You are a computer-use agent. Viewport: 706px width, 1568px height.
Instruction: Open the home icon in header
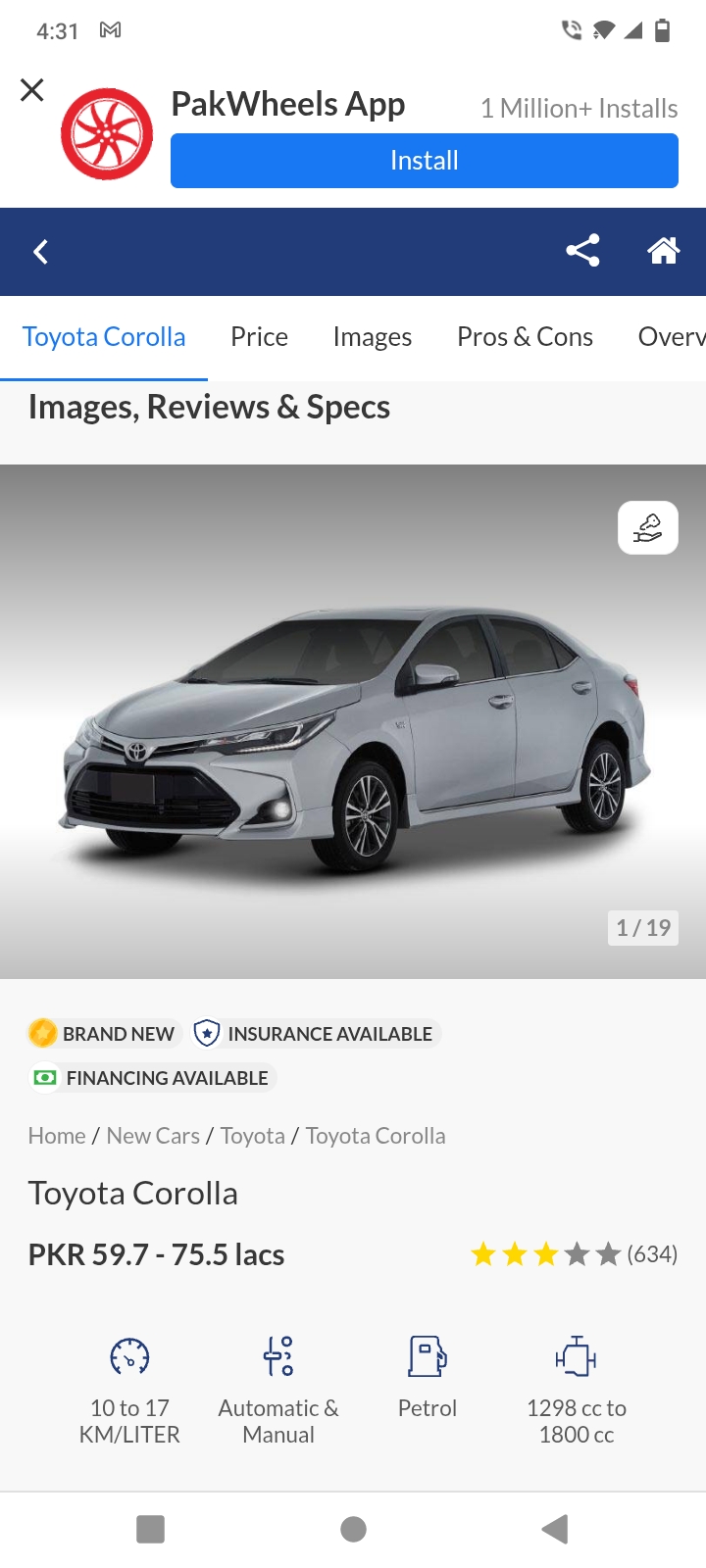(x=663, y=251)
